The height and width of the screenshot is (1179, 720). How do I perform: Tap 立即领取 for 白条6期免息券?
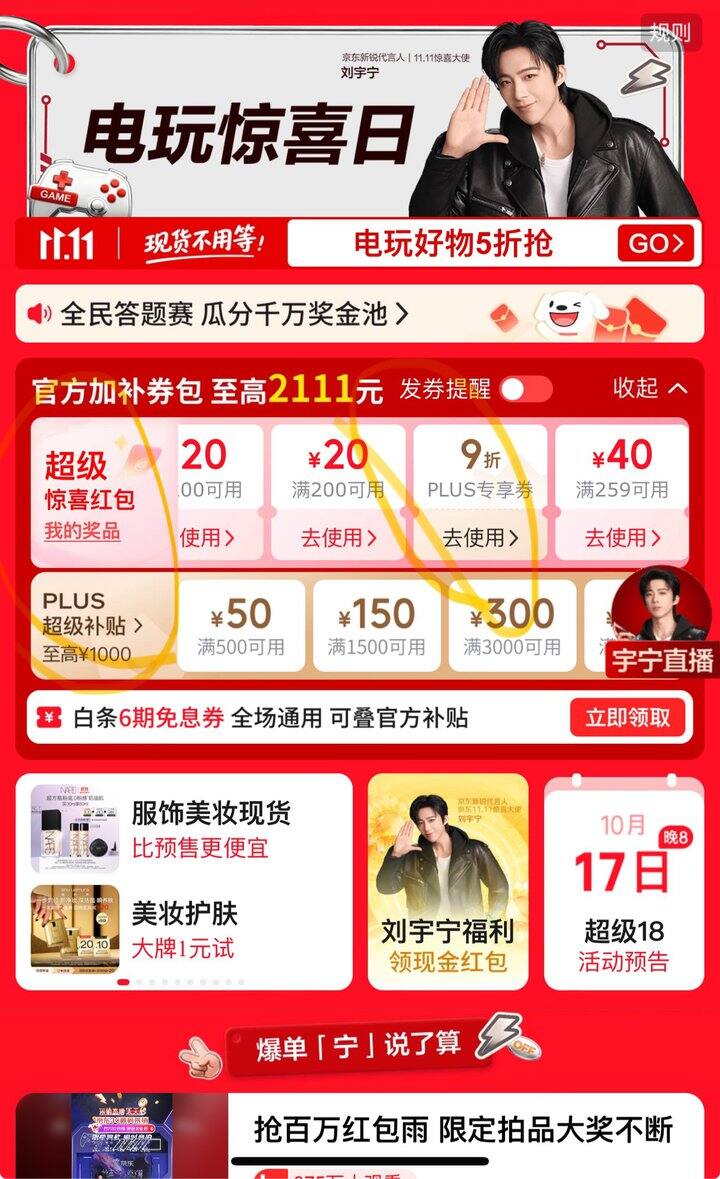[x=629, y=717]
